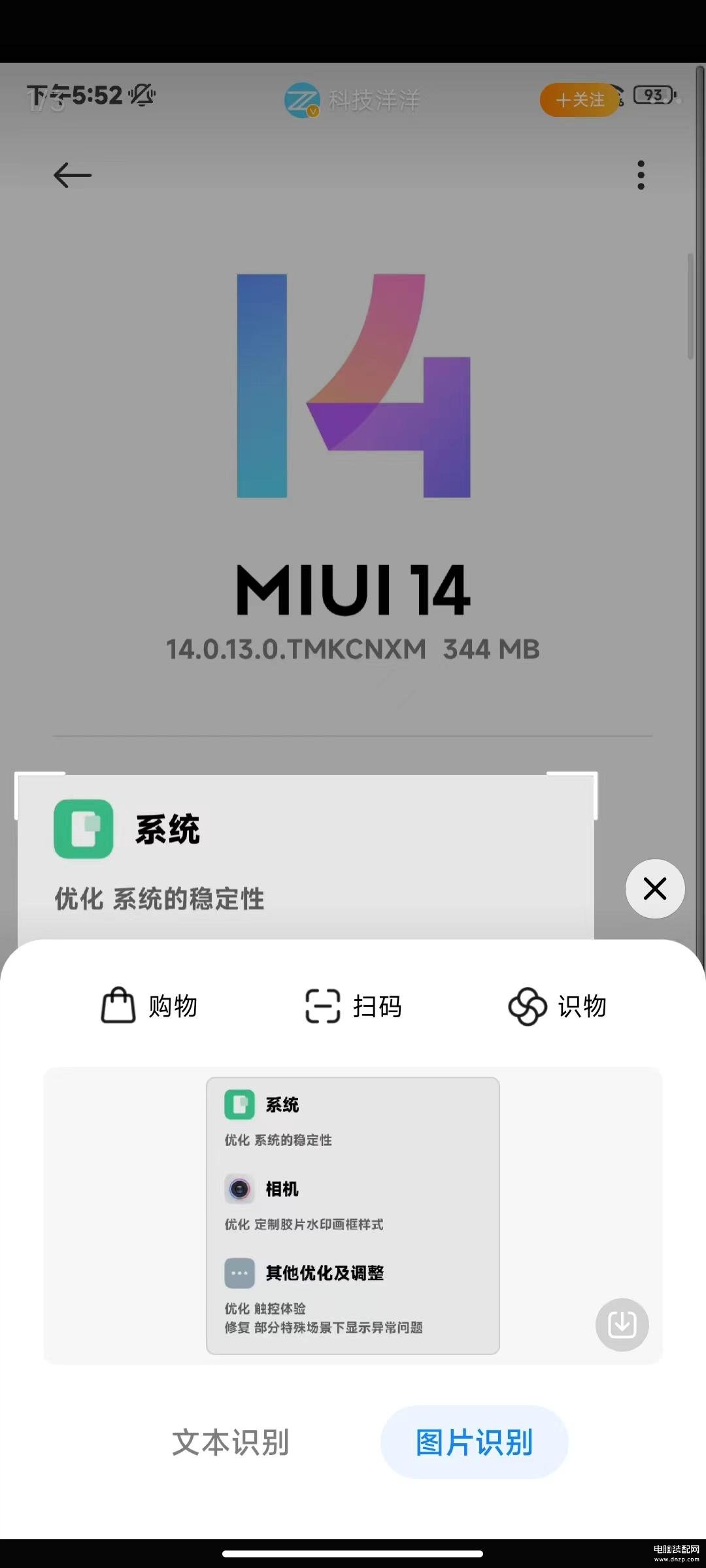This screenshot has width=706, height=1568.
Task: Switch to the 图片识别 tab
Action: tap(474, 1443)
